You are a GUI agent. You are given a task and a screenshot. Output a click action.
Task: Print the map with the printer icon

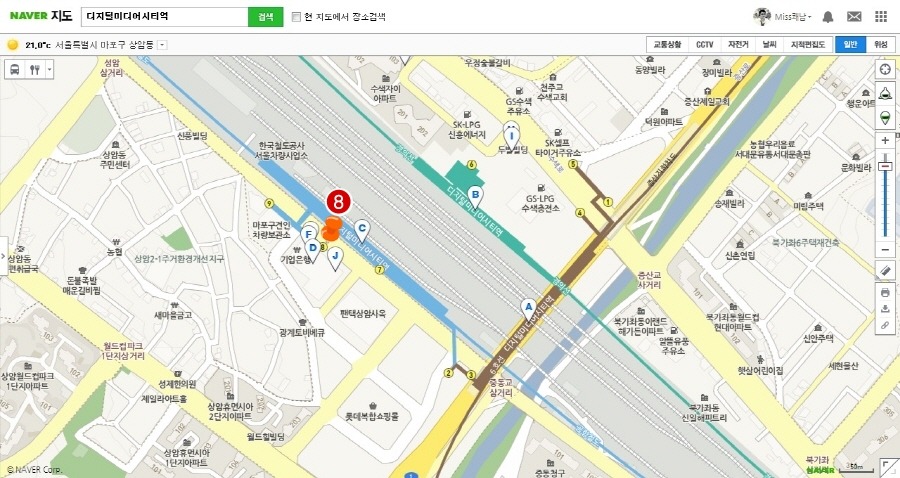(885, 293)
